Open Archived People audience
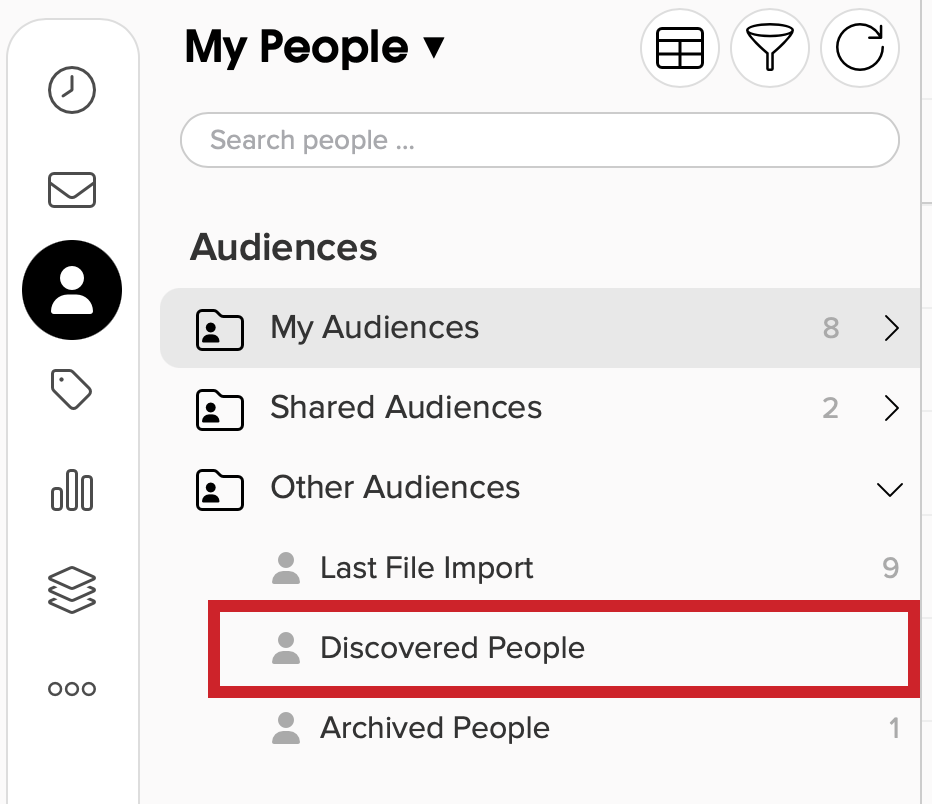This screenshot has width=932, height=804. [x=434, y=728]
